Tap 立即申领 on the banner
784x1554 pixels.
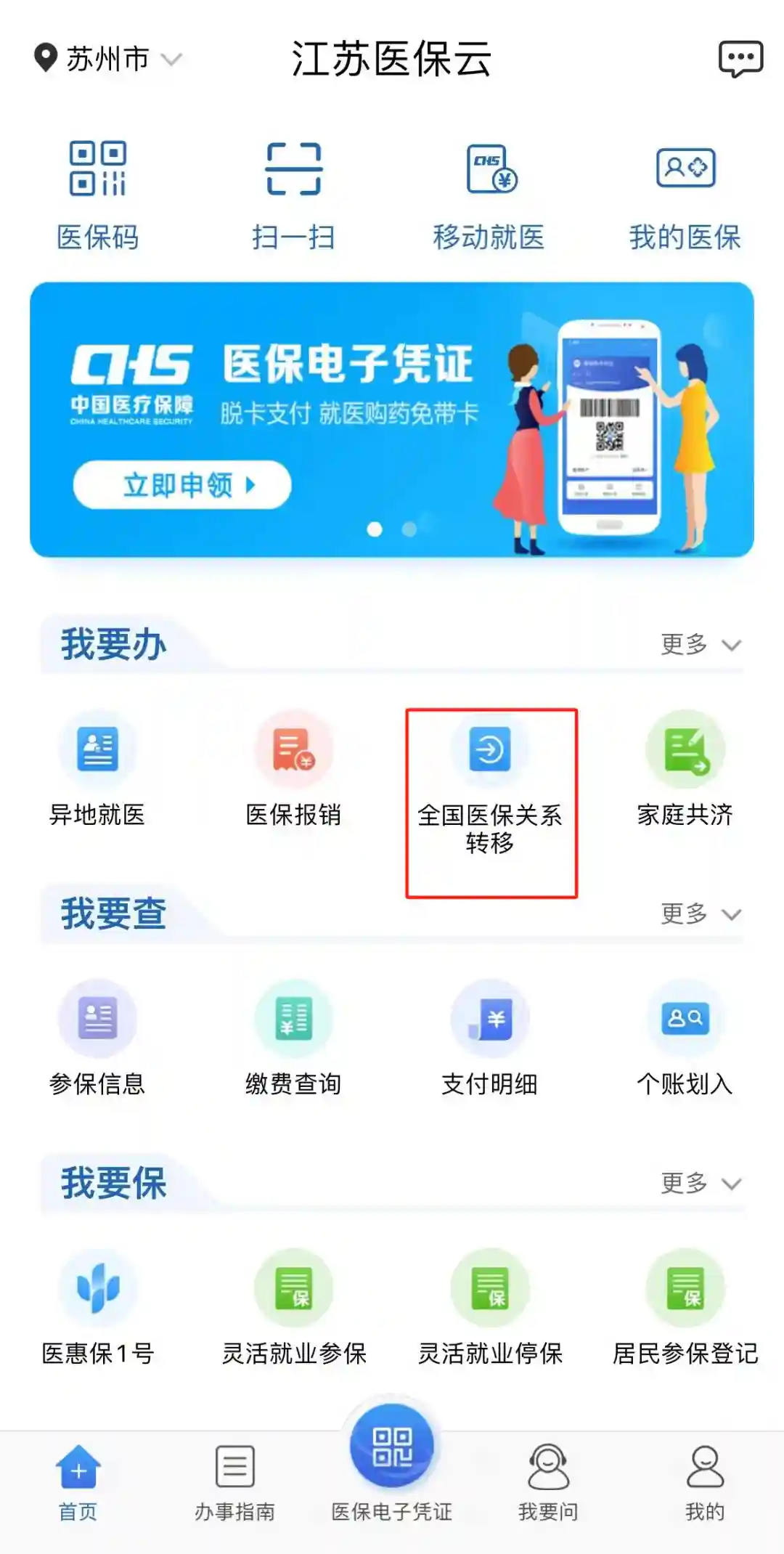click(x=181, y=484)
